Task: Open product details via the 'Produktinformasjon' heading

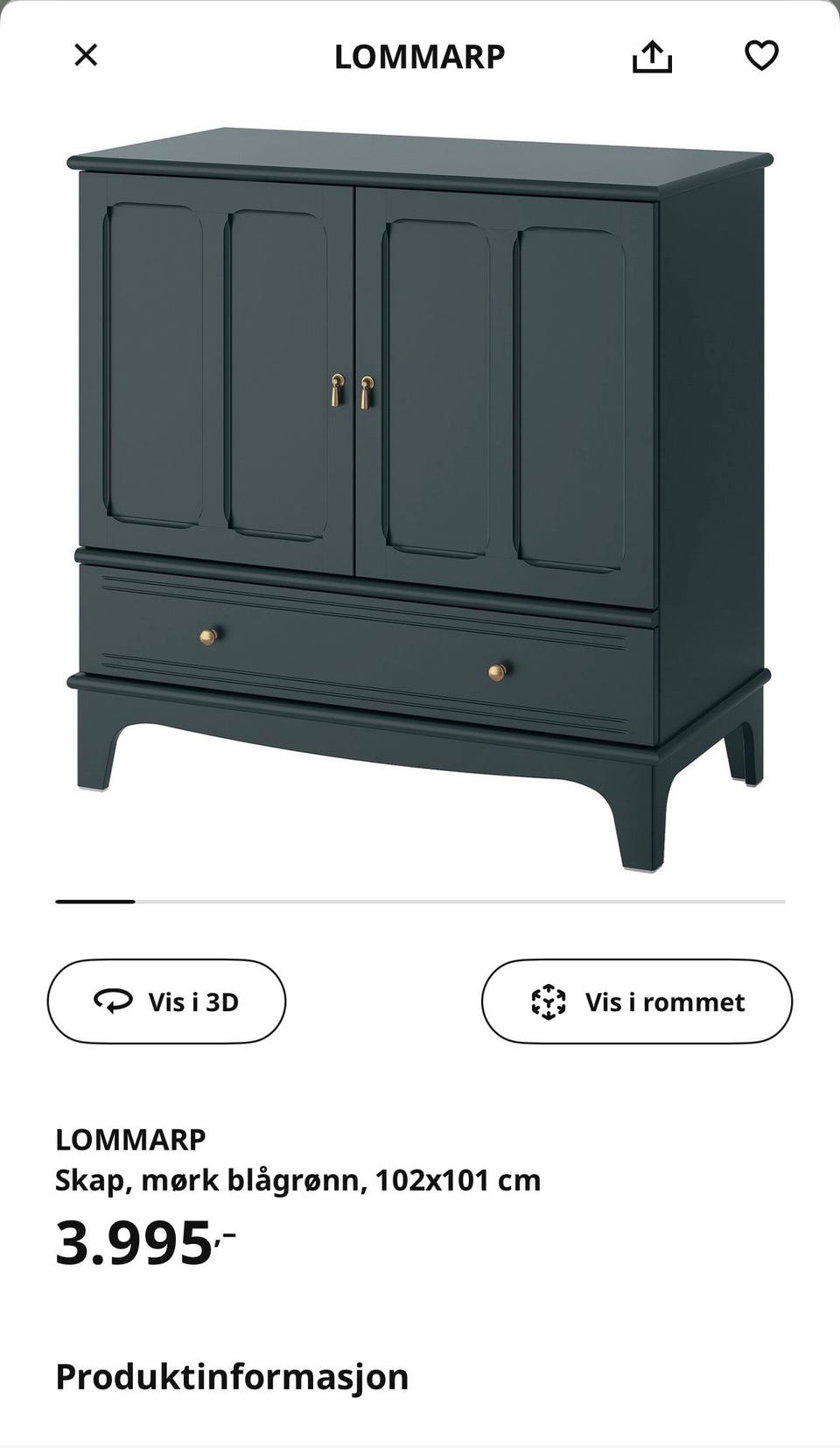Action: point(232,1376)
